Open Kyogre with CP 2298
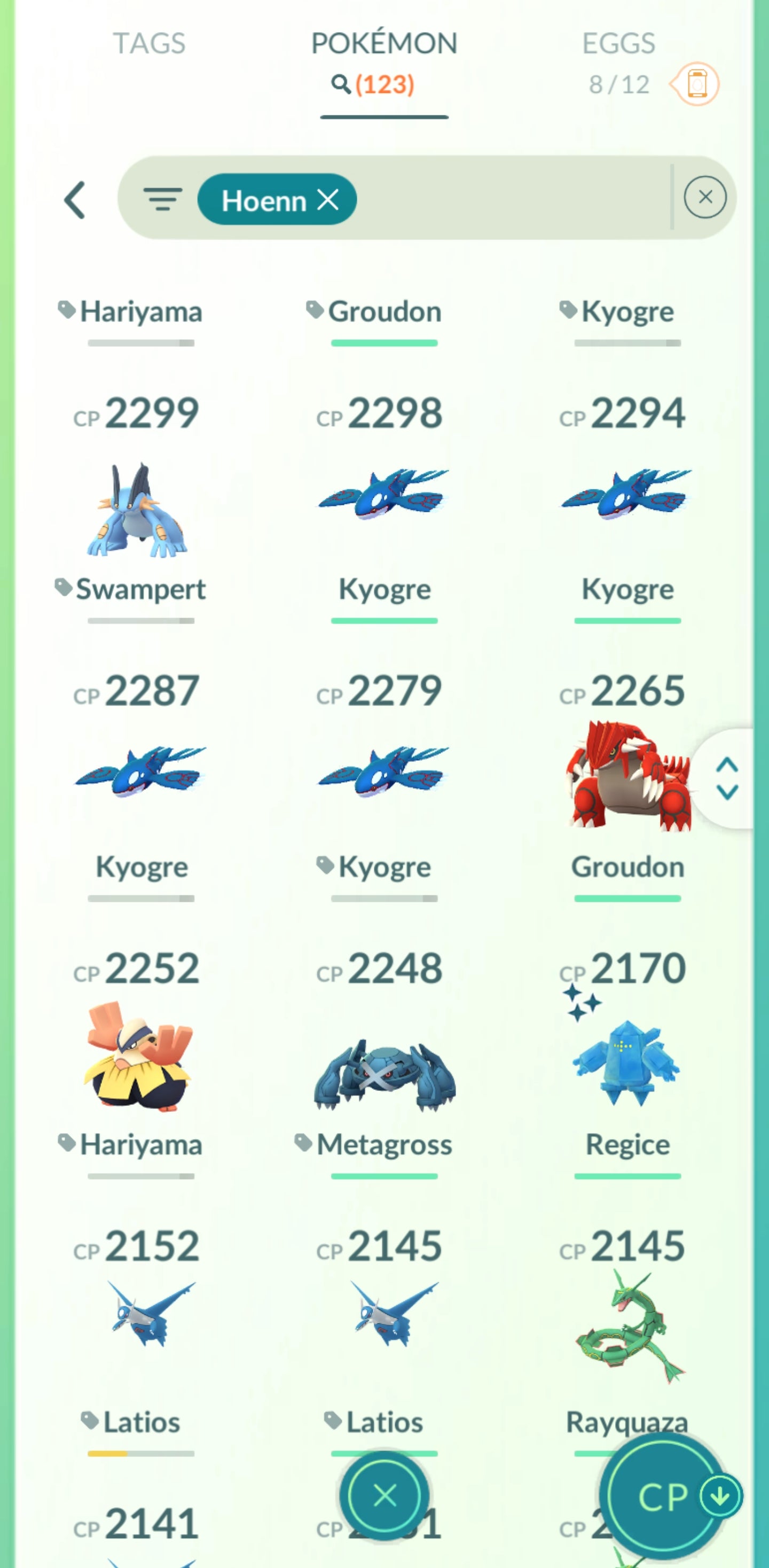This screenshot has height=1568, width=769. coord(384,494)
